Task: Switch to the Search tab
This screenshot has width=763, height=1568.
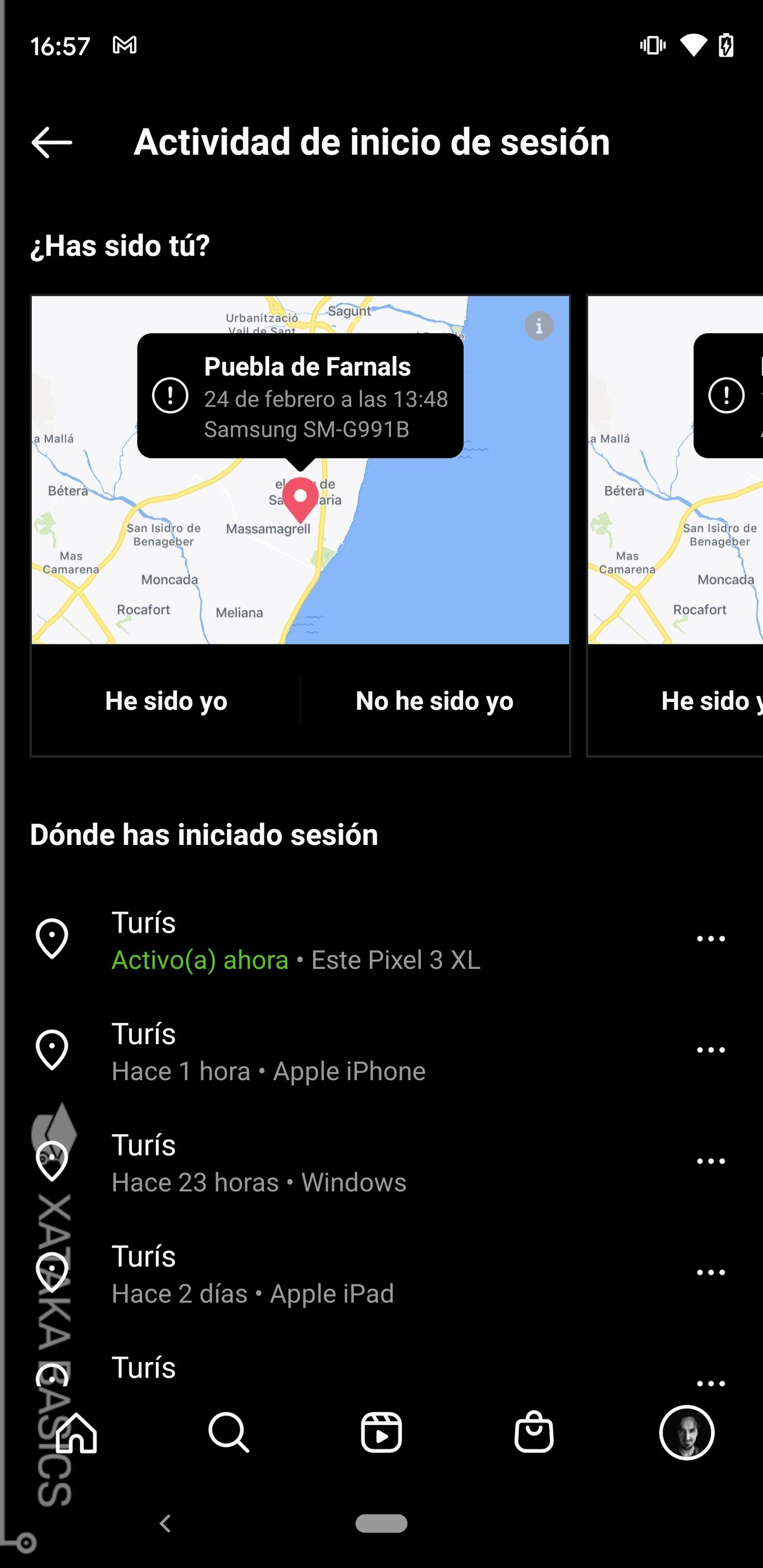Action: point(229,1433)
